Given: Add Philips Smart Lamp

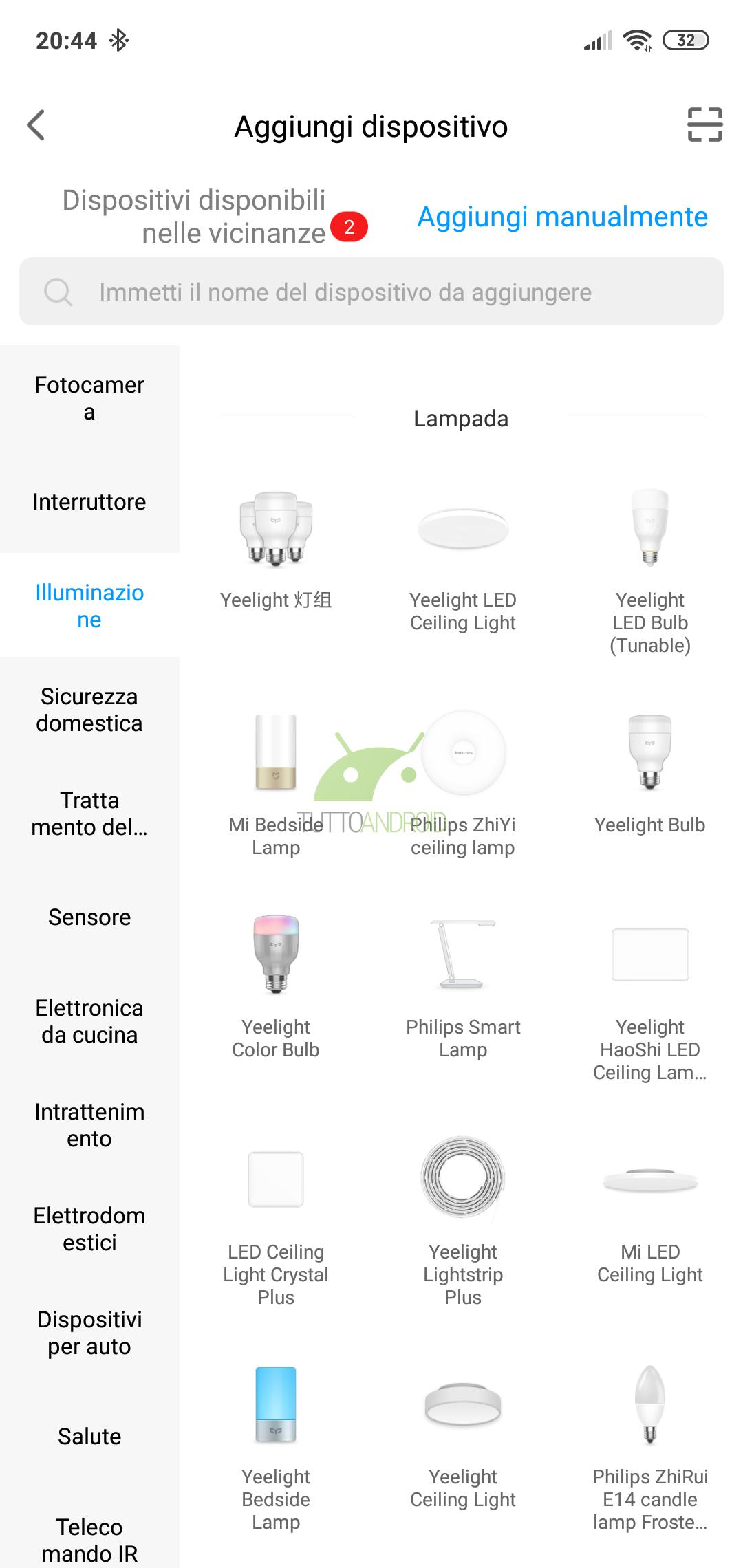Looking at the screenshot, I should pos(463,983).
